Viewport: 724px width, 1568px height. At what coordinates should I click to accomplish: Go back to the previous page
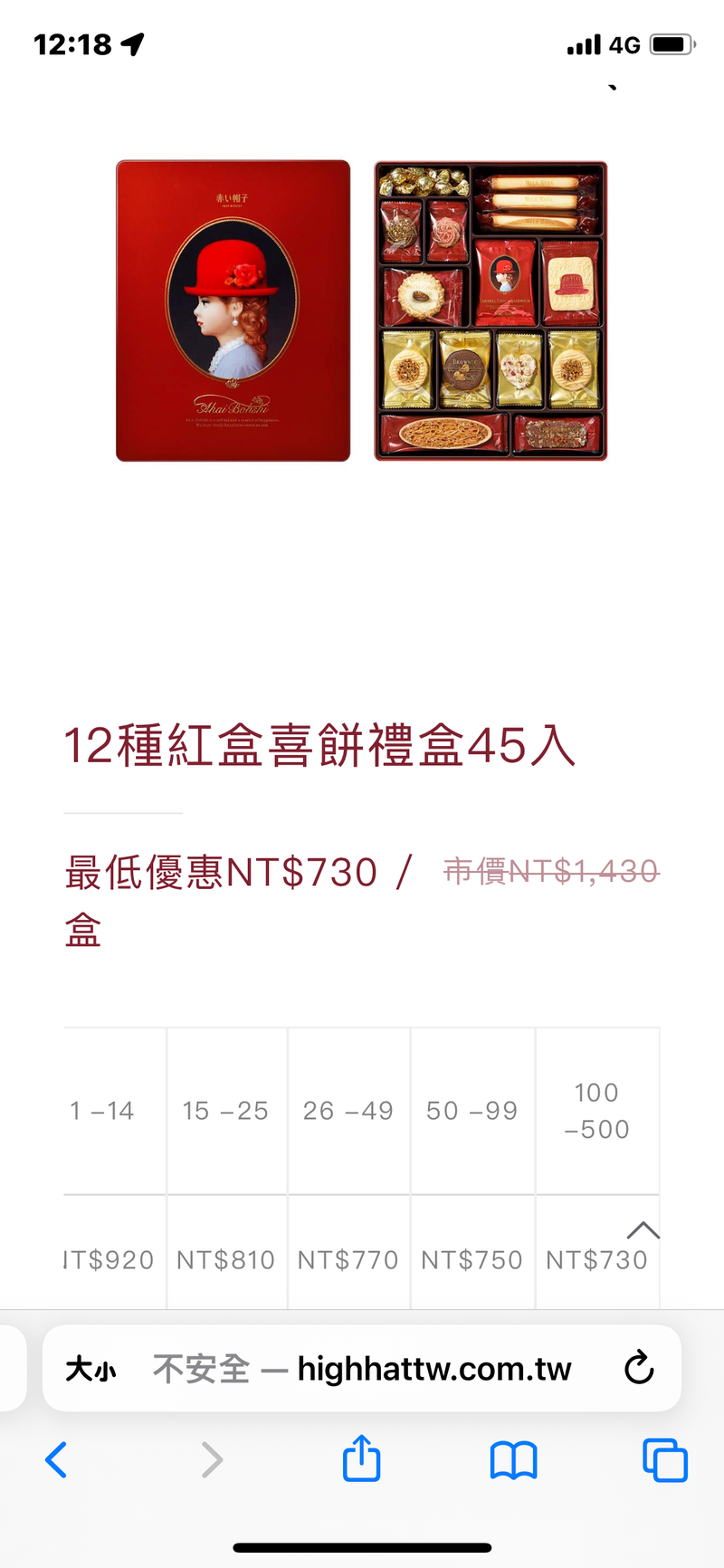(56, 1460)
